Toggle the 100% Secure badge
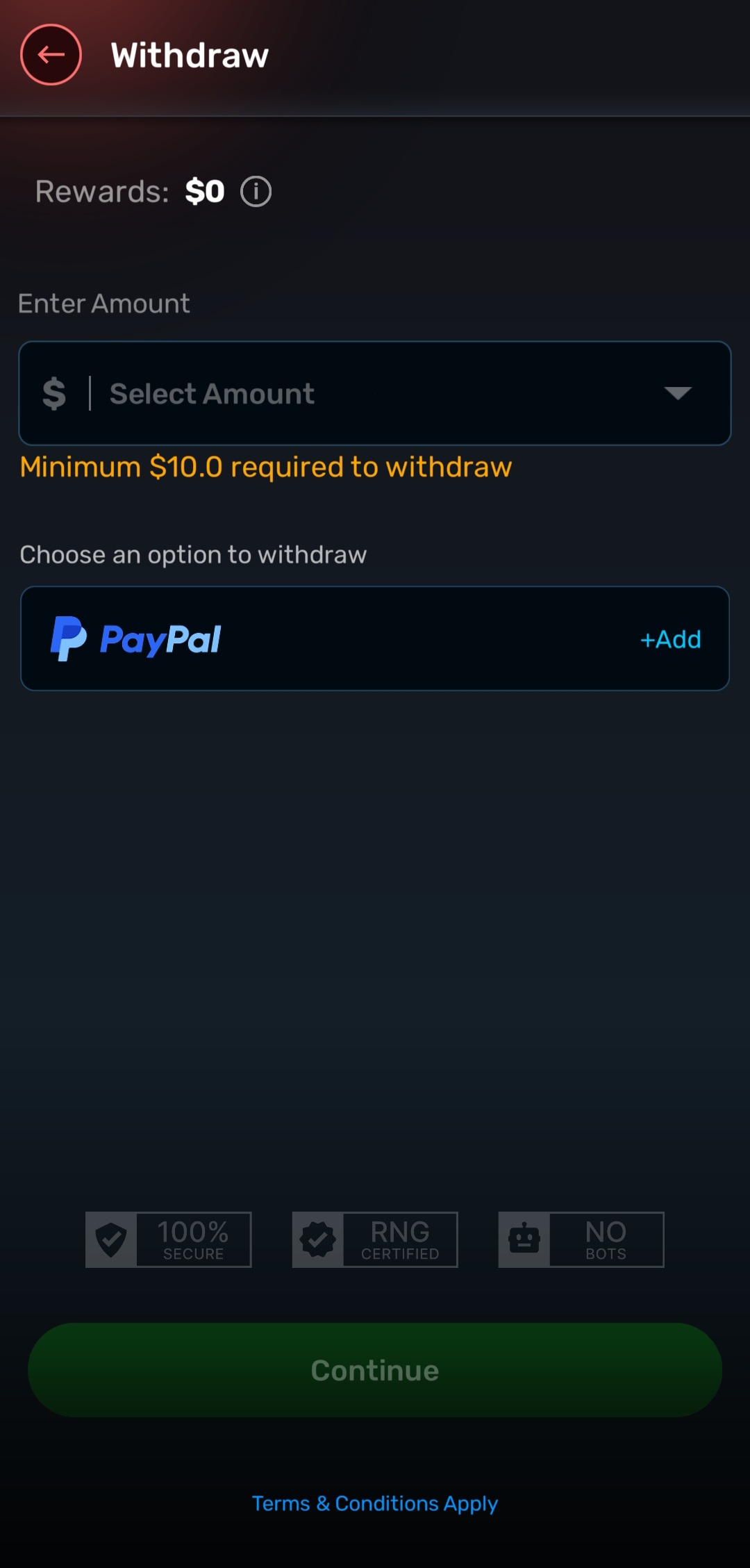Viewport: 750px width, 1568px height. 168,1239
